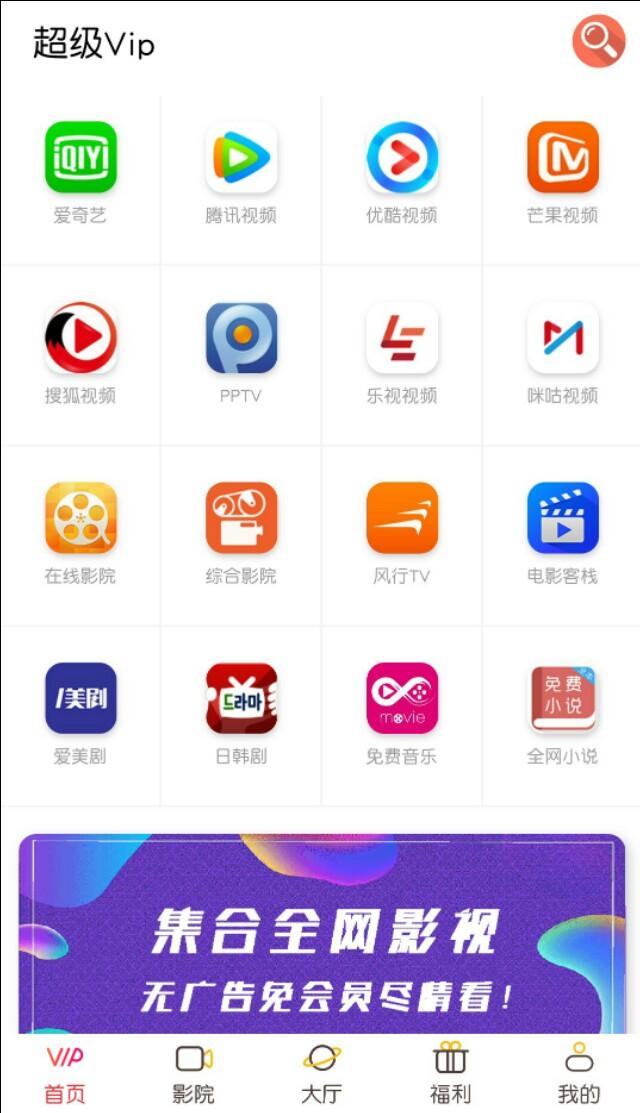Open the search icon in top bar
Viewport: 640px width, 1113px height.
(598, 43)
